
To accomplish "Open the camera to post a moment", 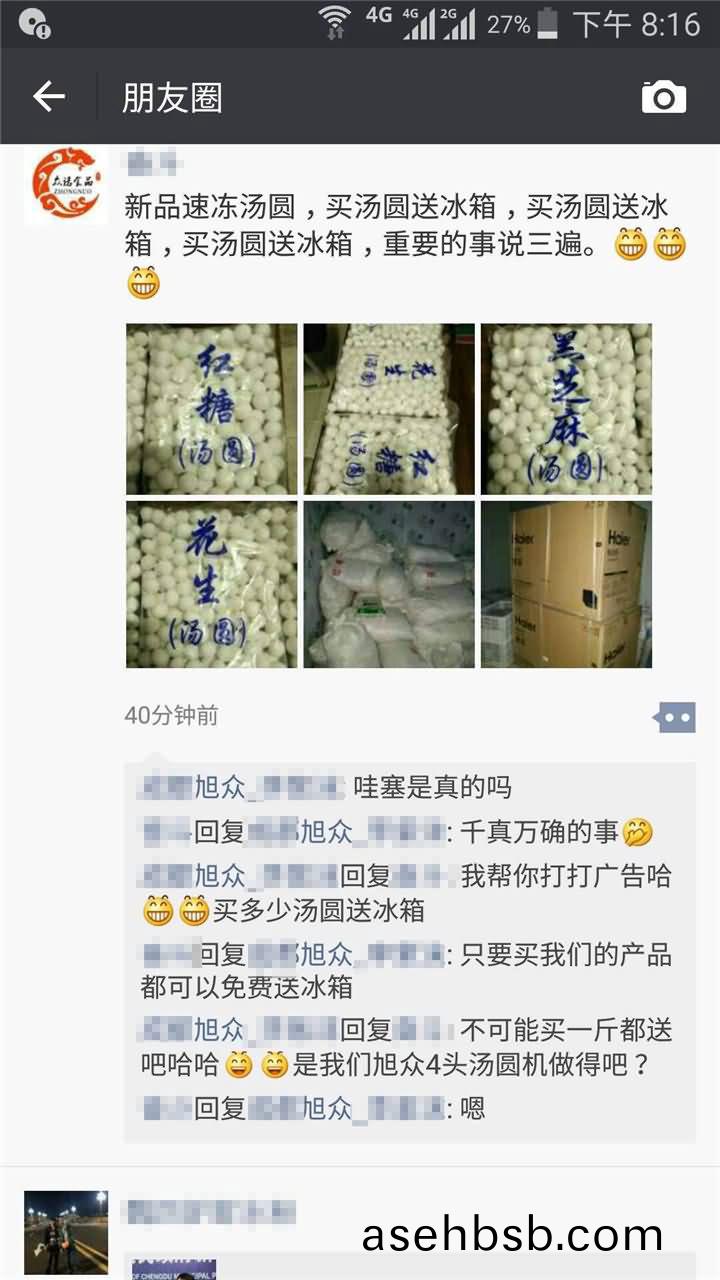I will [664, 97].
